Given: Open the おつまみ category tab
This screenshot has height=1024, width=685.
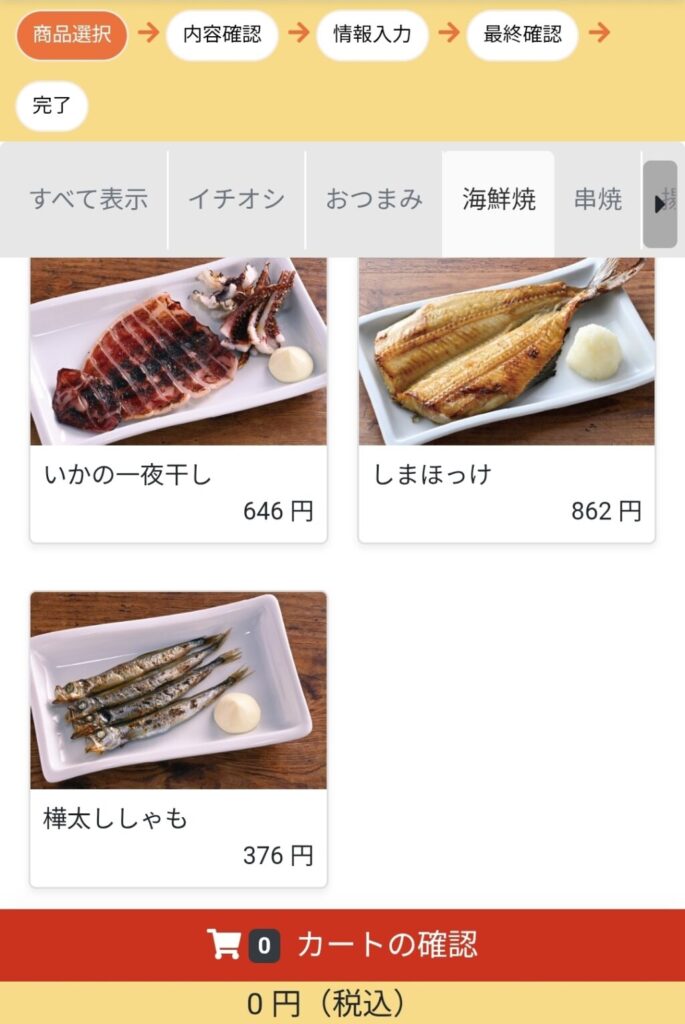Looking at the screenshot, I should [374, 200].
